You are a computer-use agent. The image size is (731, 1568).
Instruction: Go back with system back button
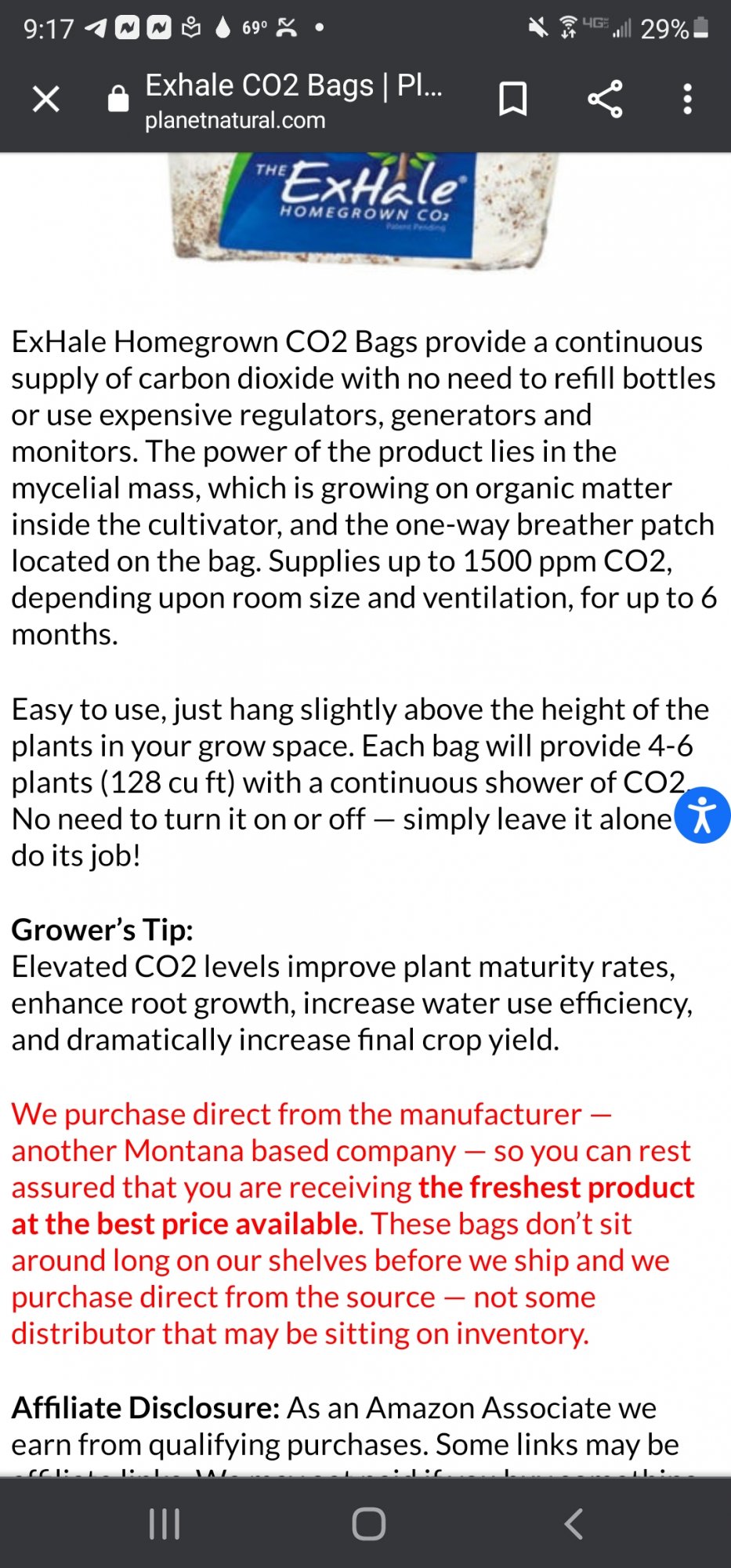[x=574, y=1524]
